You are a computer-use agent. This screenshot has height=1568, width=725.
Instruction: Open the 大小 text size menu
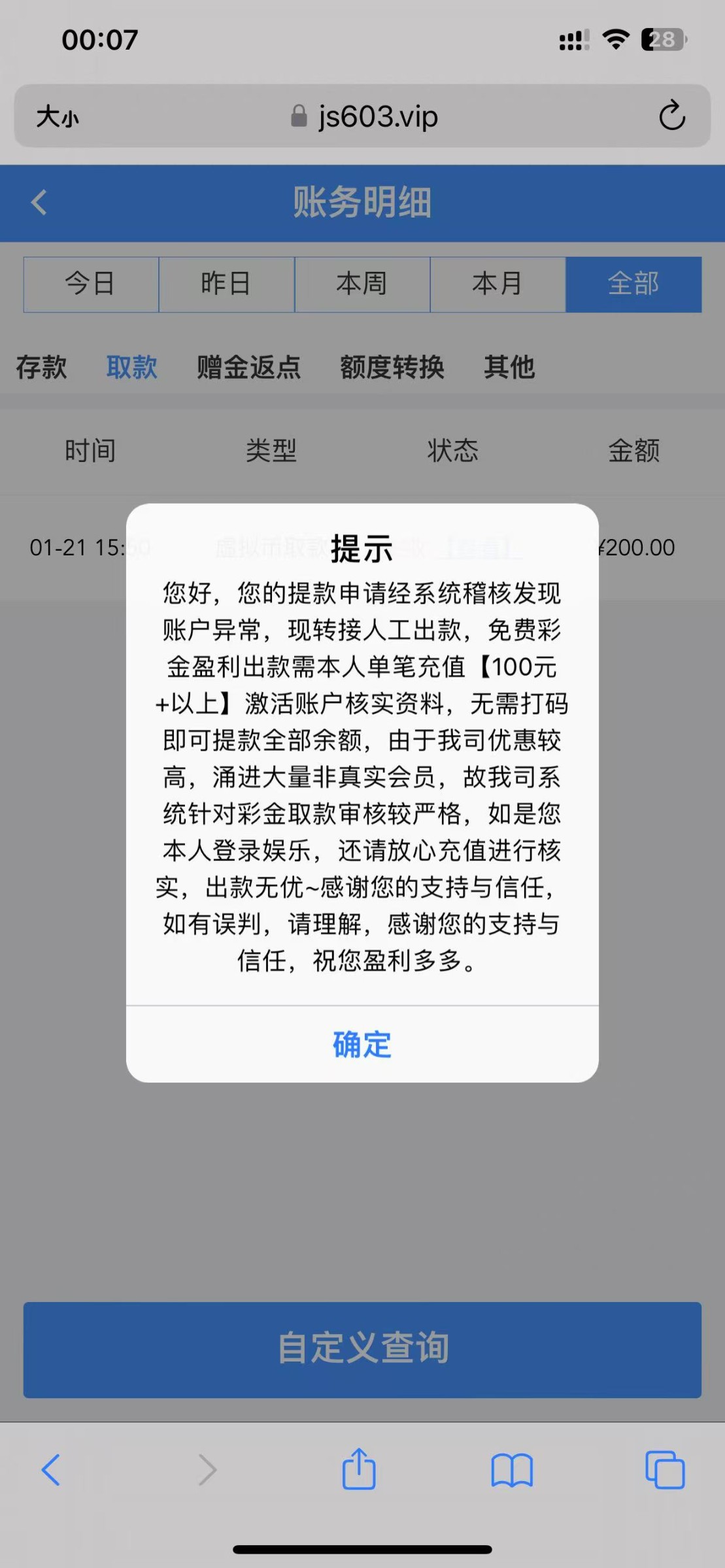pyautogui.click(x=58, y=117)
